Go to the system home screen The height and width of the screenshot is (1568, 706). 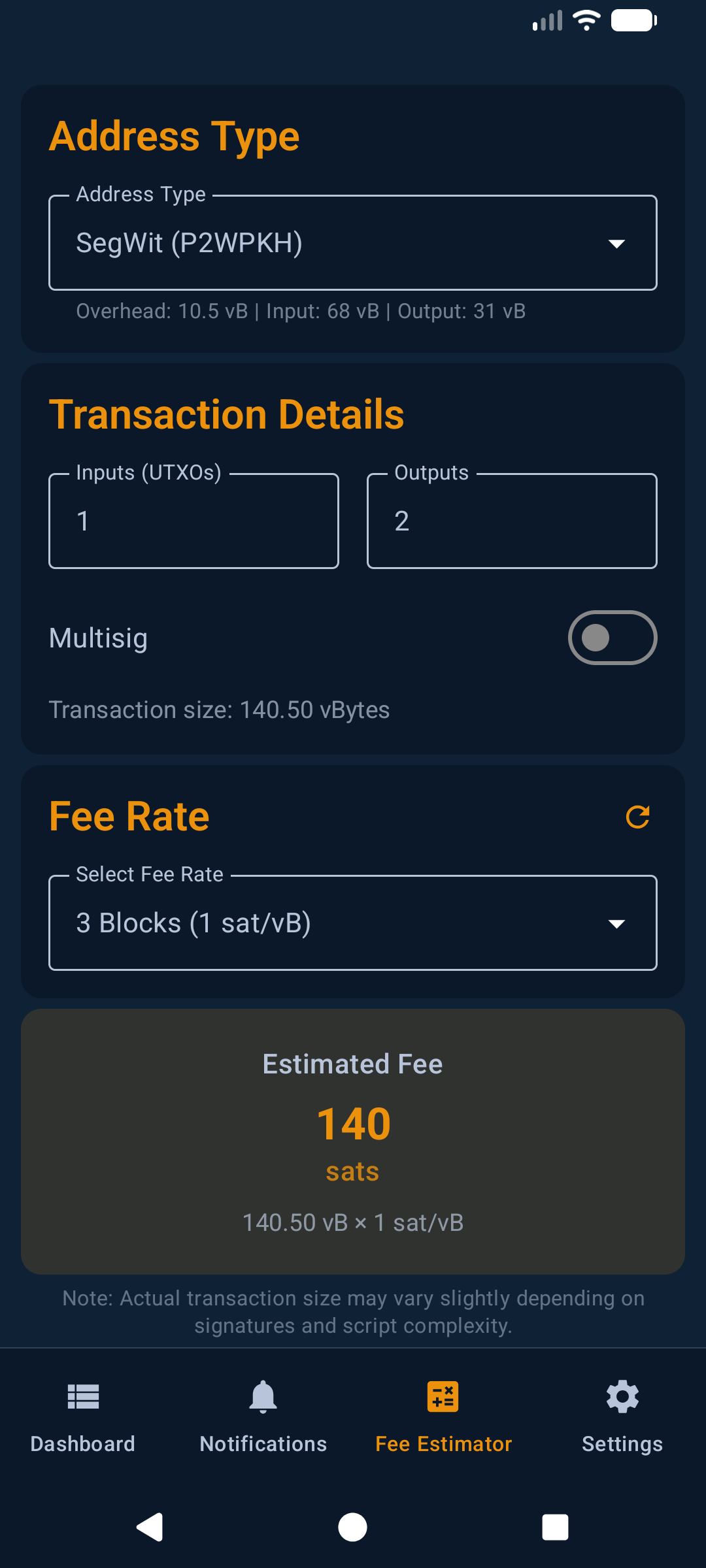(x=353, y=1527)
